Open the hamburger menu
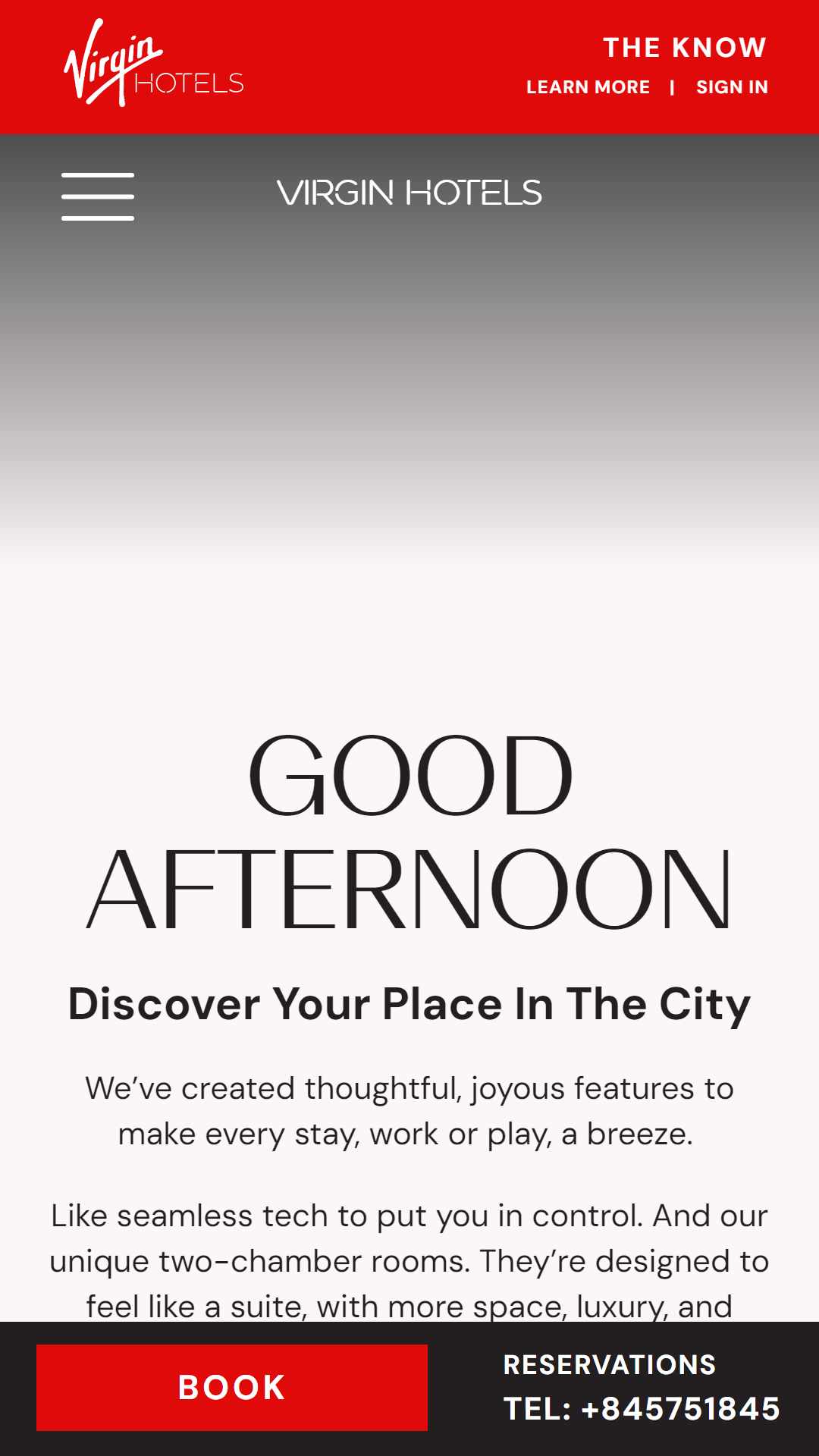This screenshot has height=1456, width=819. click(x=98, y=196)
